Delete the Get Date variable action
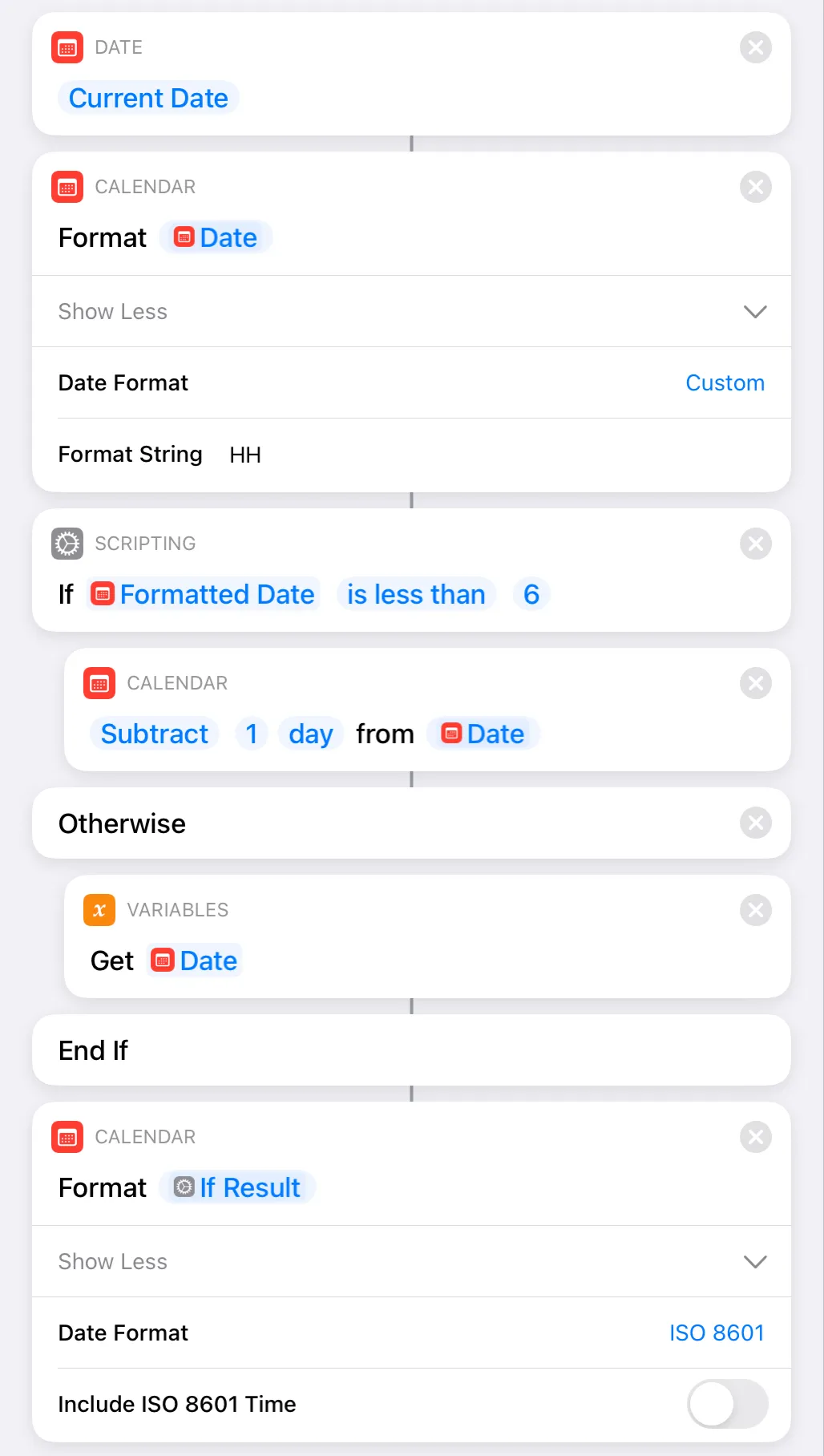Screen dimensions: 824x1456 (x=755, y=910)
